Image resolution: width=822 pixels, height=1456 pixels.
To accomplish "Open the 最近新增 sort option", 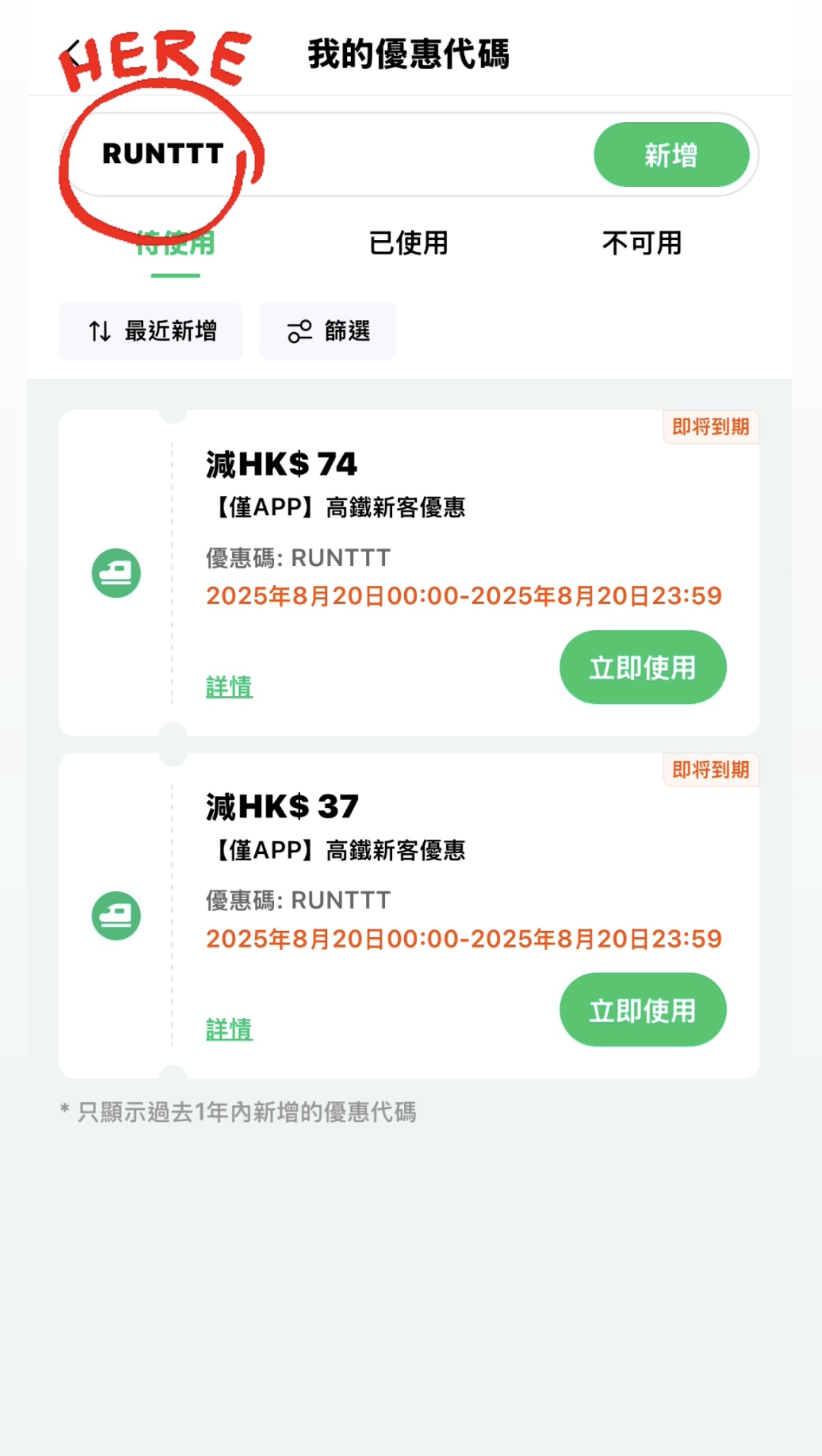I will (x=151, y=331).
